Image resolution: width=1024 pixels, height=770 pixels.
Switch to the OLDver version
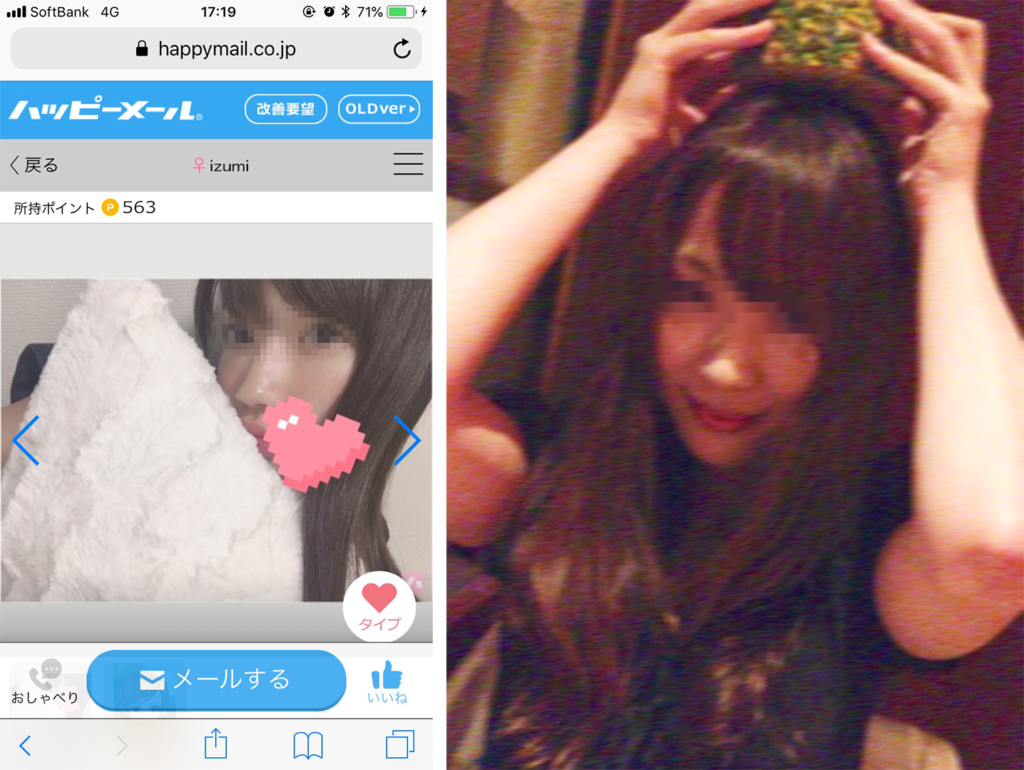(379, 109)
